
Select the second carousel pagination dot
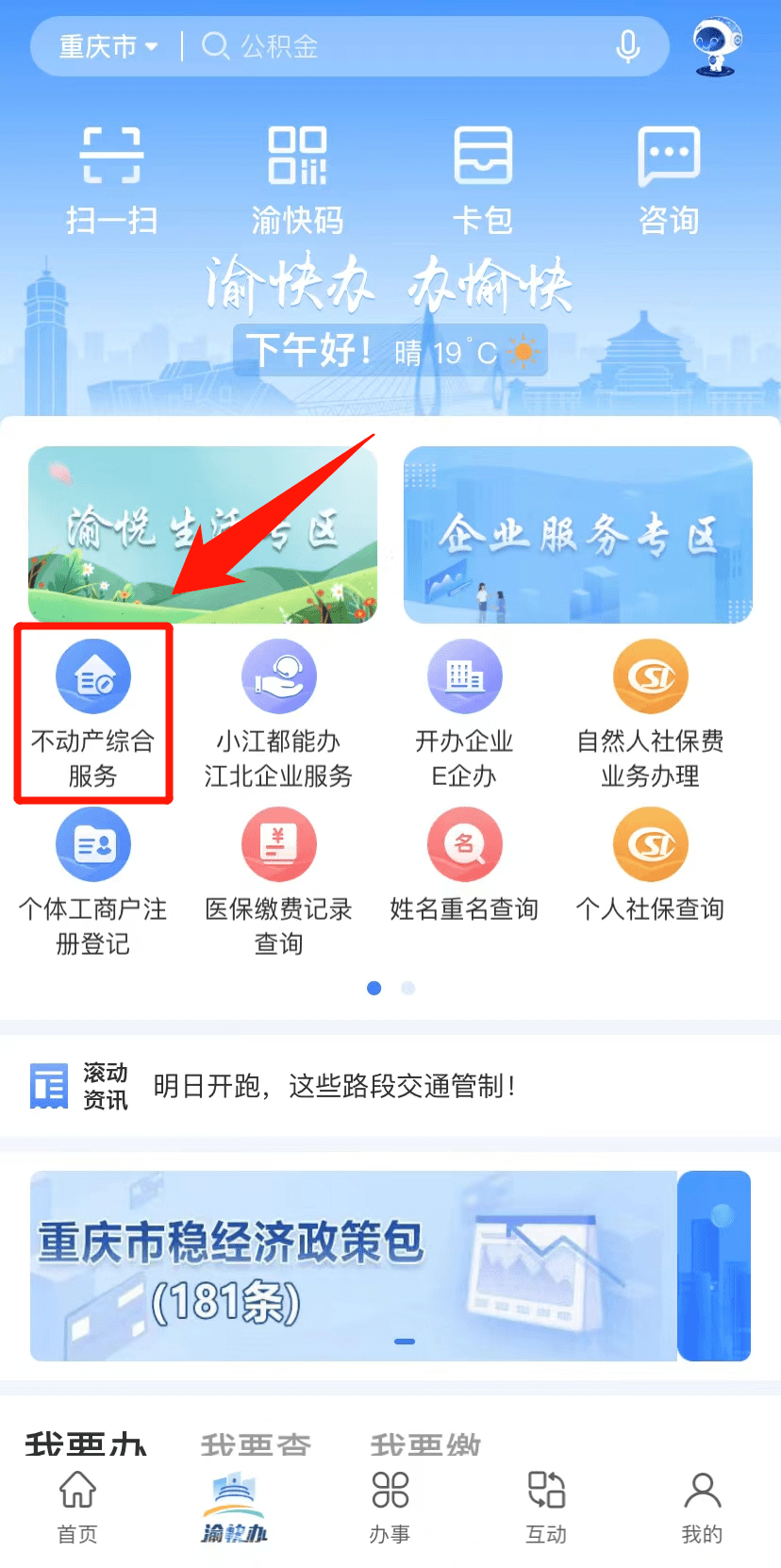(x=407, y=988)
